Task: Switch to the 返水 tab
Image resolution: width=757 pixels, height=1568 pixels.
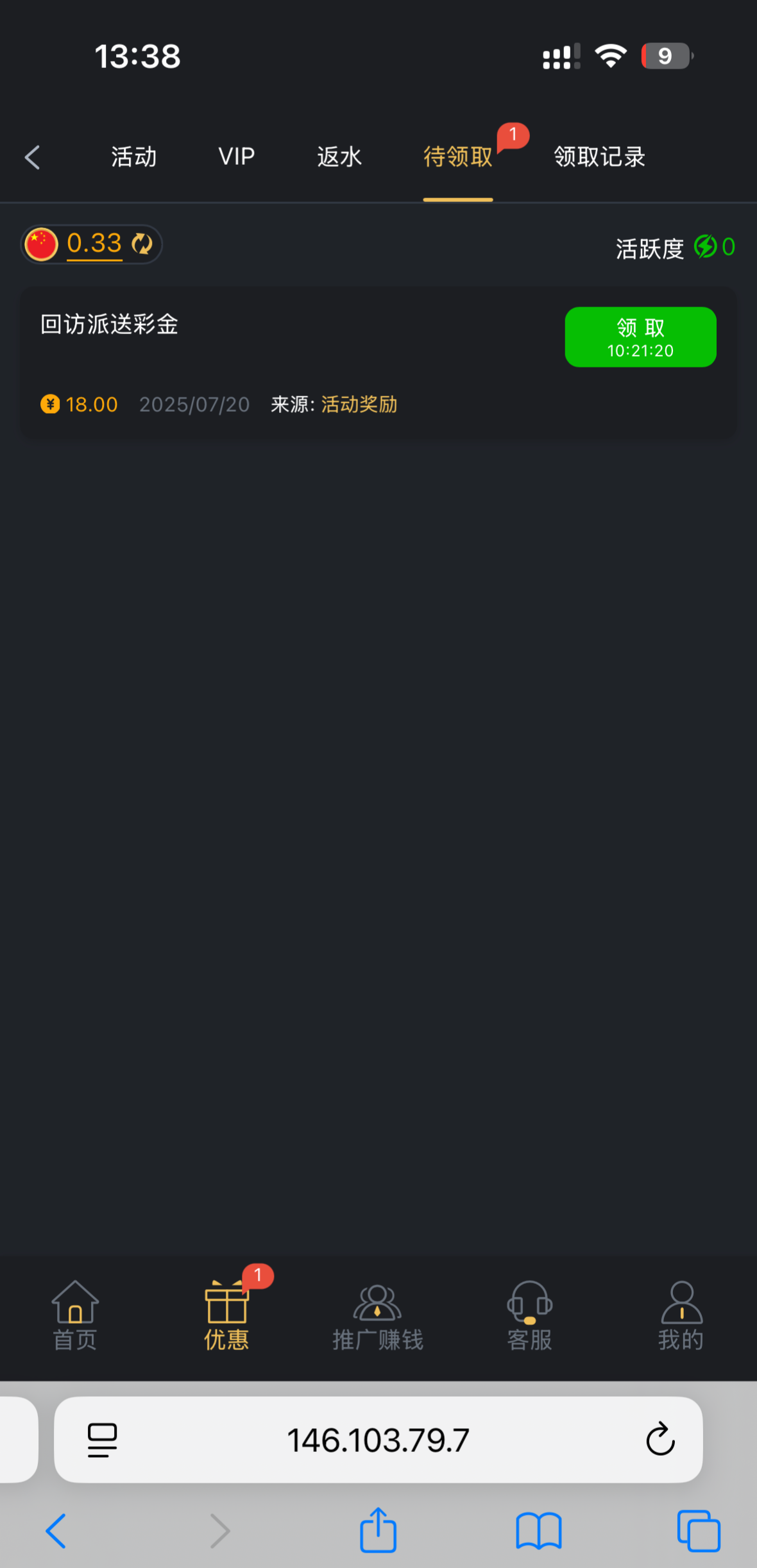Action: pyautogui.click(x=339, y=157)
